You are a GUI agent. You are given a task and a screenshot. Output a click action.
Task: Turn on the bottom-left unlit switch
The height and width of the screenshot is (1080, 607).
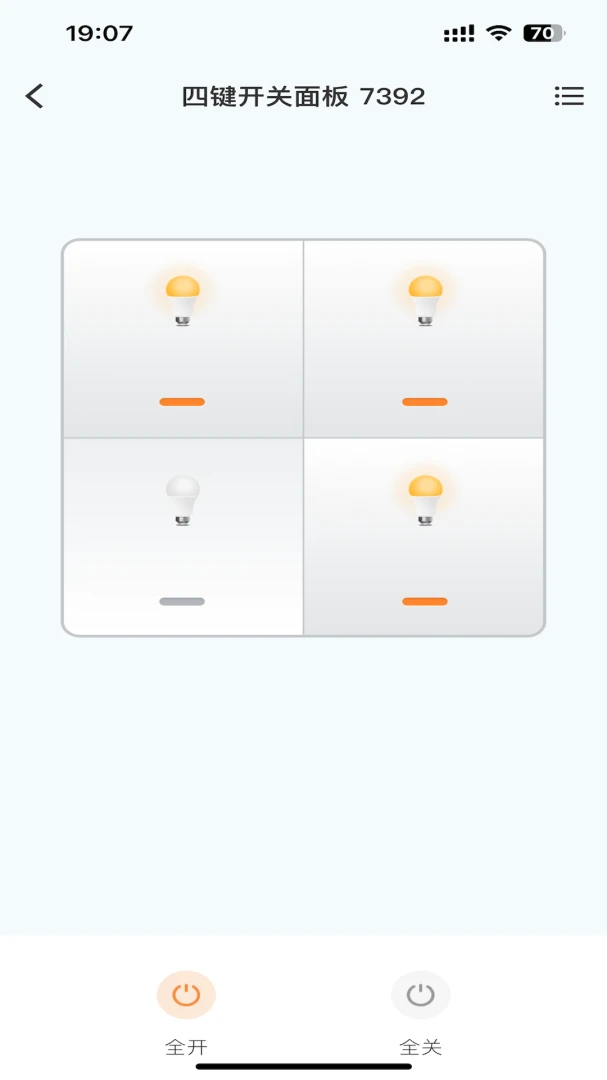pos(183,537)
